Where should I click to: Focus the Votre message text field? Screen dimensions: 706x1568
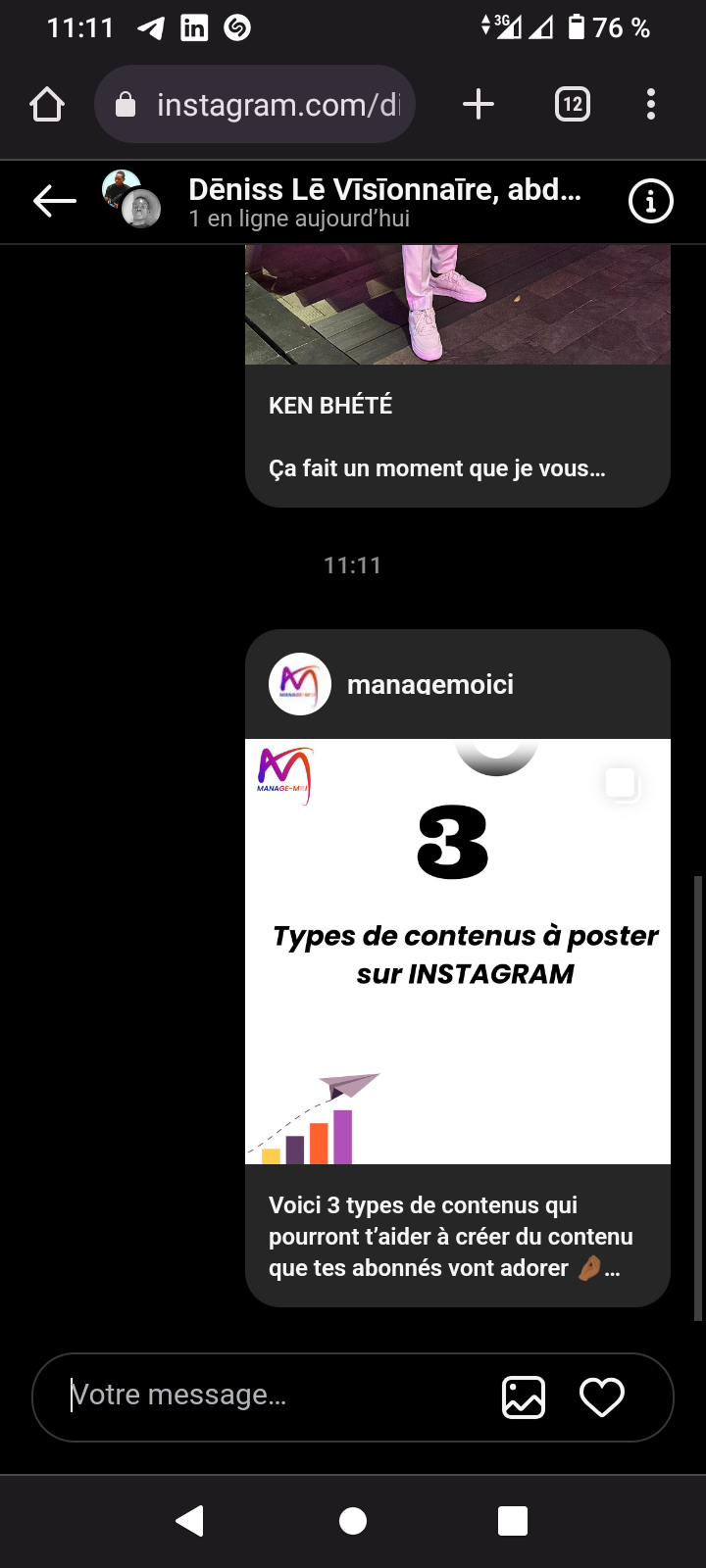275,1396
